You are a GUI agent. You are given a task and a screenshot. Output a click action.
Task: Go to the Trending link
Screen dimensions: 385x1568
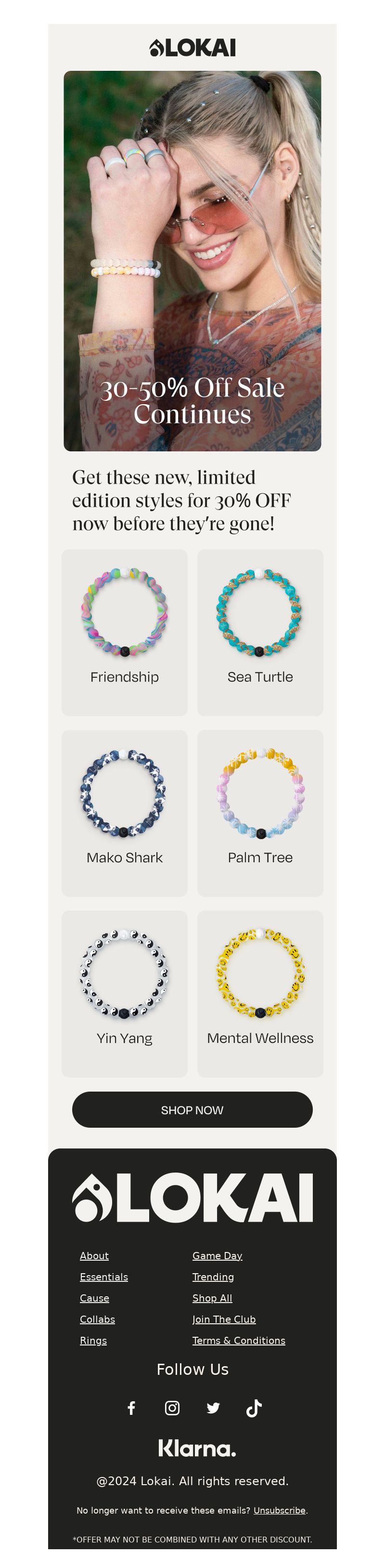click(x=213, y=1277)
